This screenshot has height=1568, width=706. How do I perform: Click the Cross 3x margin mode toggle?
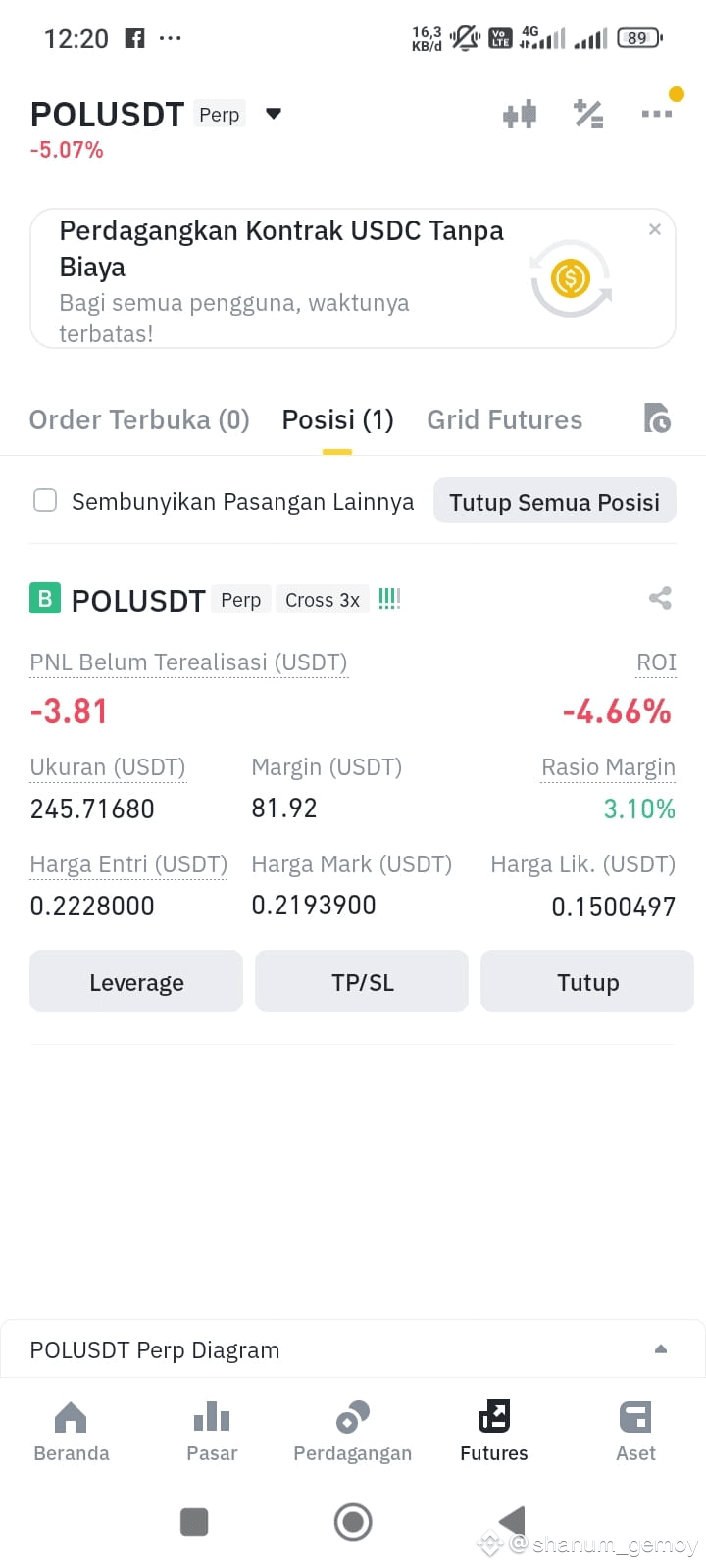coord(322,599)
